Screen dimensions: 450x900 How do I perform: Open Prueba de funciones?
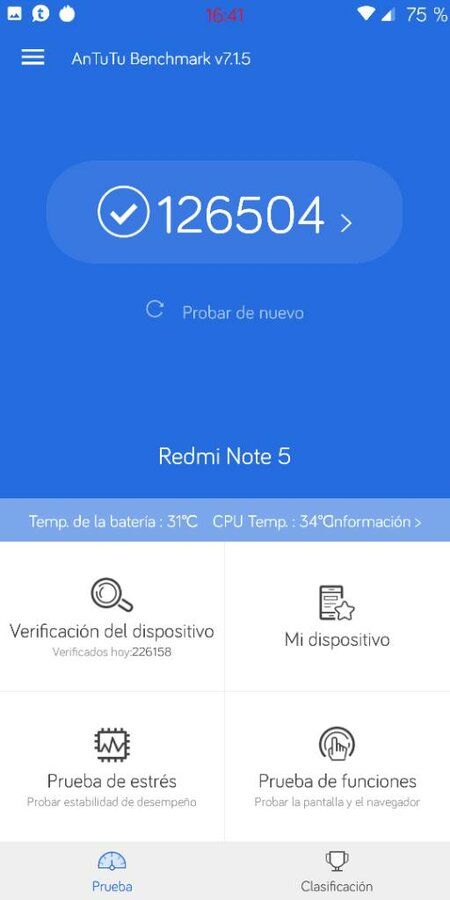tap(338, 767)
